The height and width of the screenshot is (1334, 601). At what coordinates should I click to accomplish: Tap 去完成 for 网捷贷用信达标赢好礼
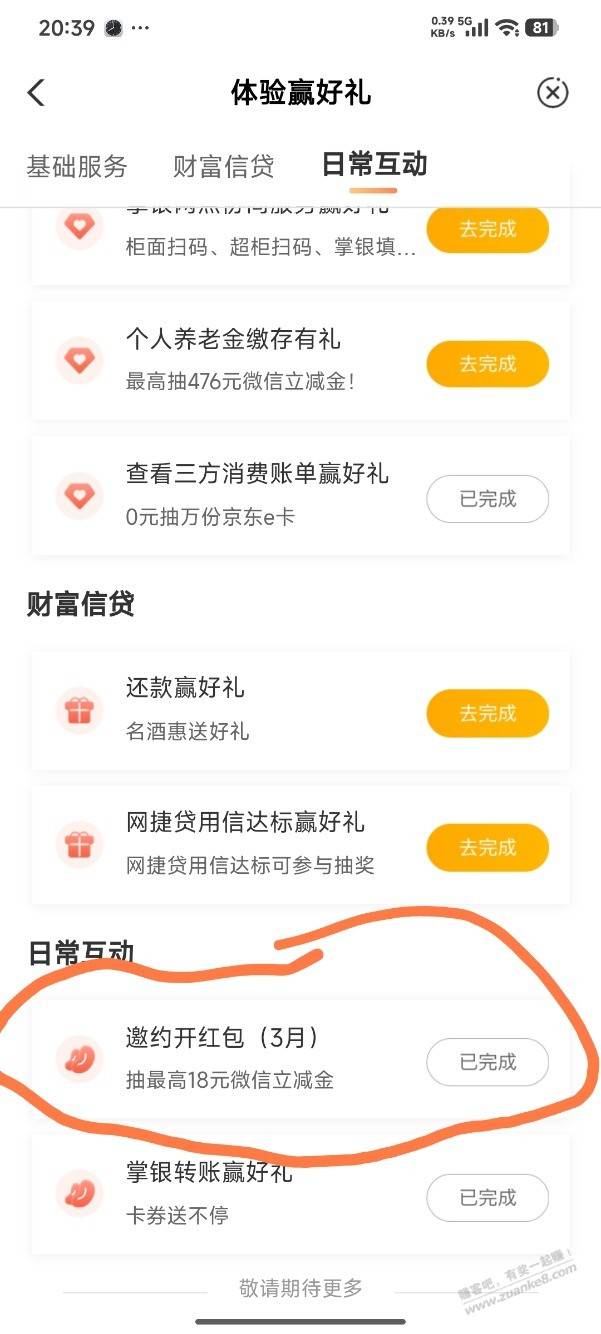(x=487, y=848)
